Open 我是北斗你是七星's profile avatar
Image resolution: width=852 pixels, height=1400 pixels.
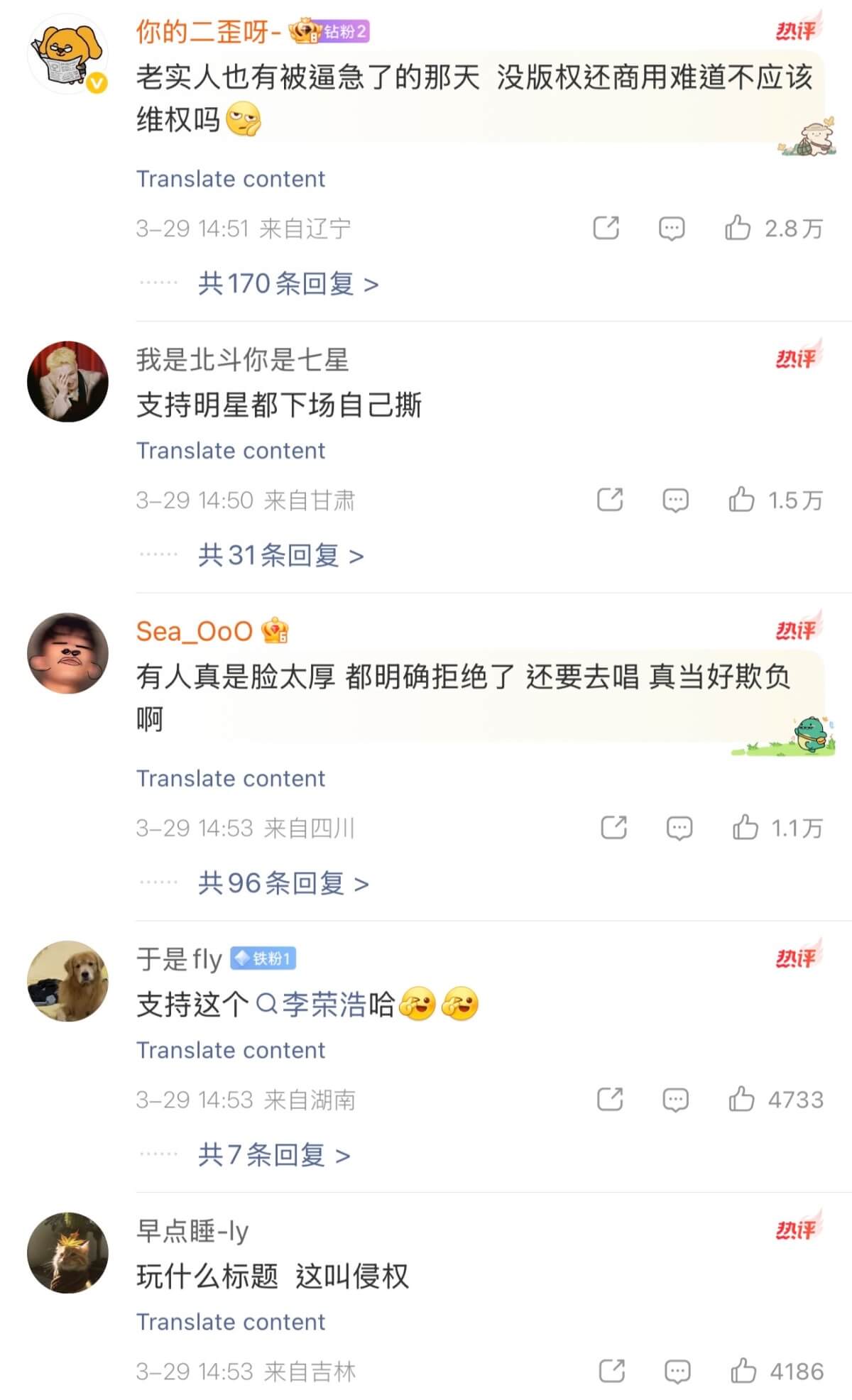pos(67,381)
